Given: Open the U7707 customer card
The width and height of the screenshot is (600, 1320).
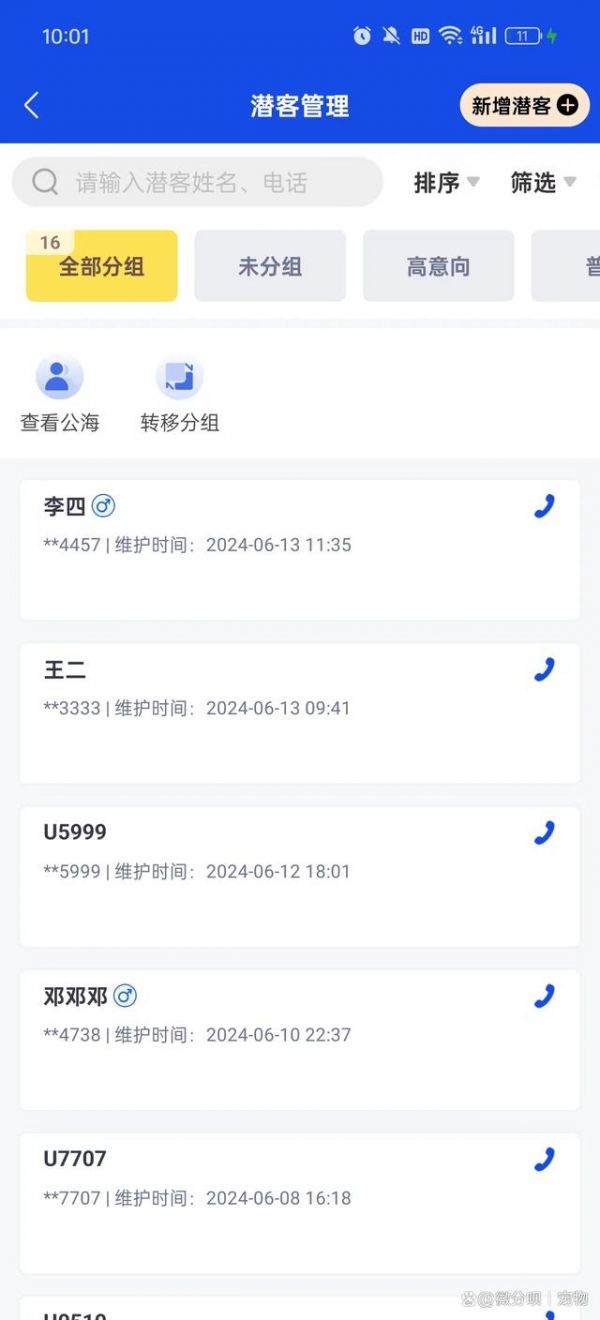Looking at the screenshot, I should pyautogui.click(x=300, y=1203).
